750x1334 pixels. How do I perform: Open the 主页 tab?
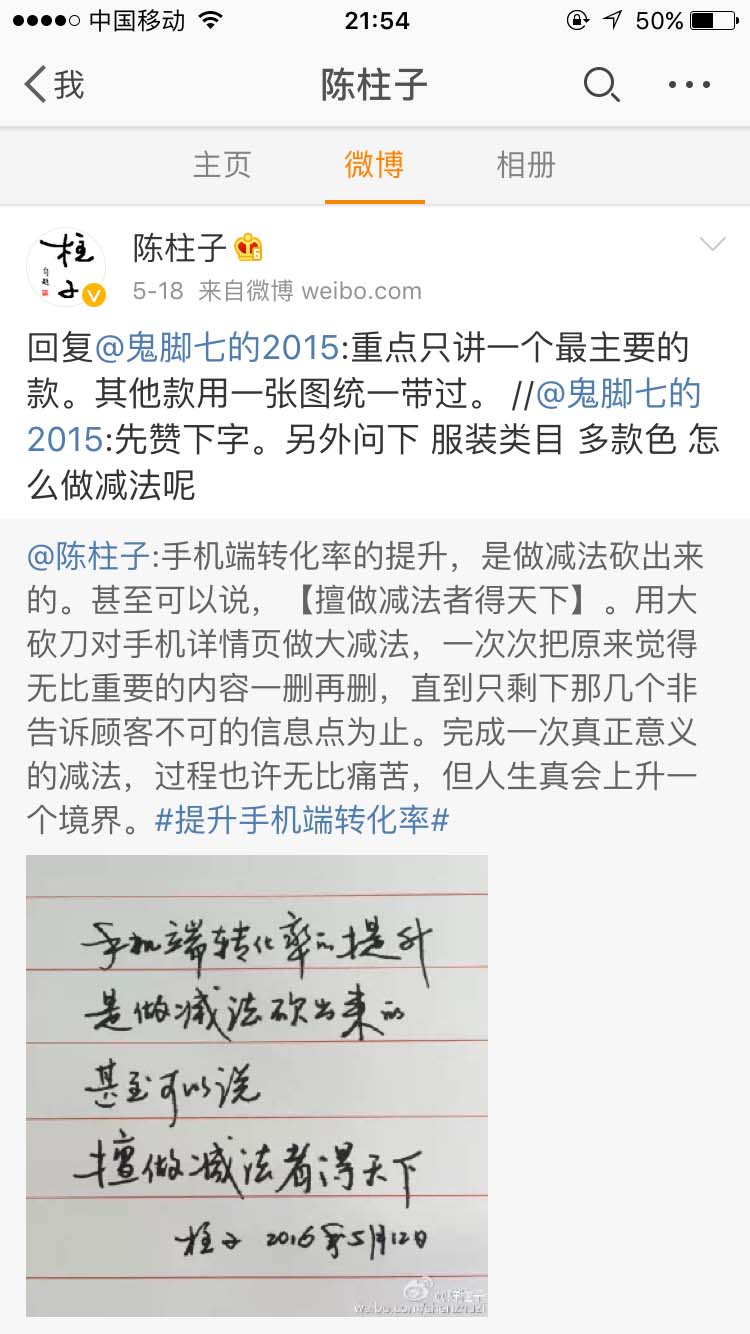click(221, 166)
